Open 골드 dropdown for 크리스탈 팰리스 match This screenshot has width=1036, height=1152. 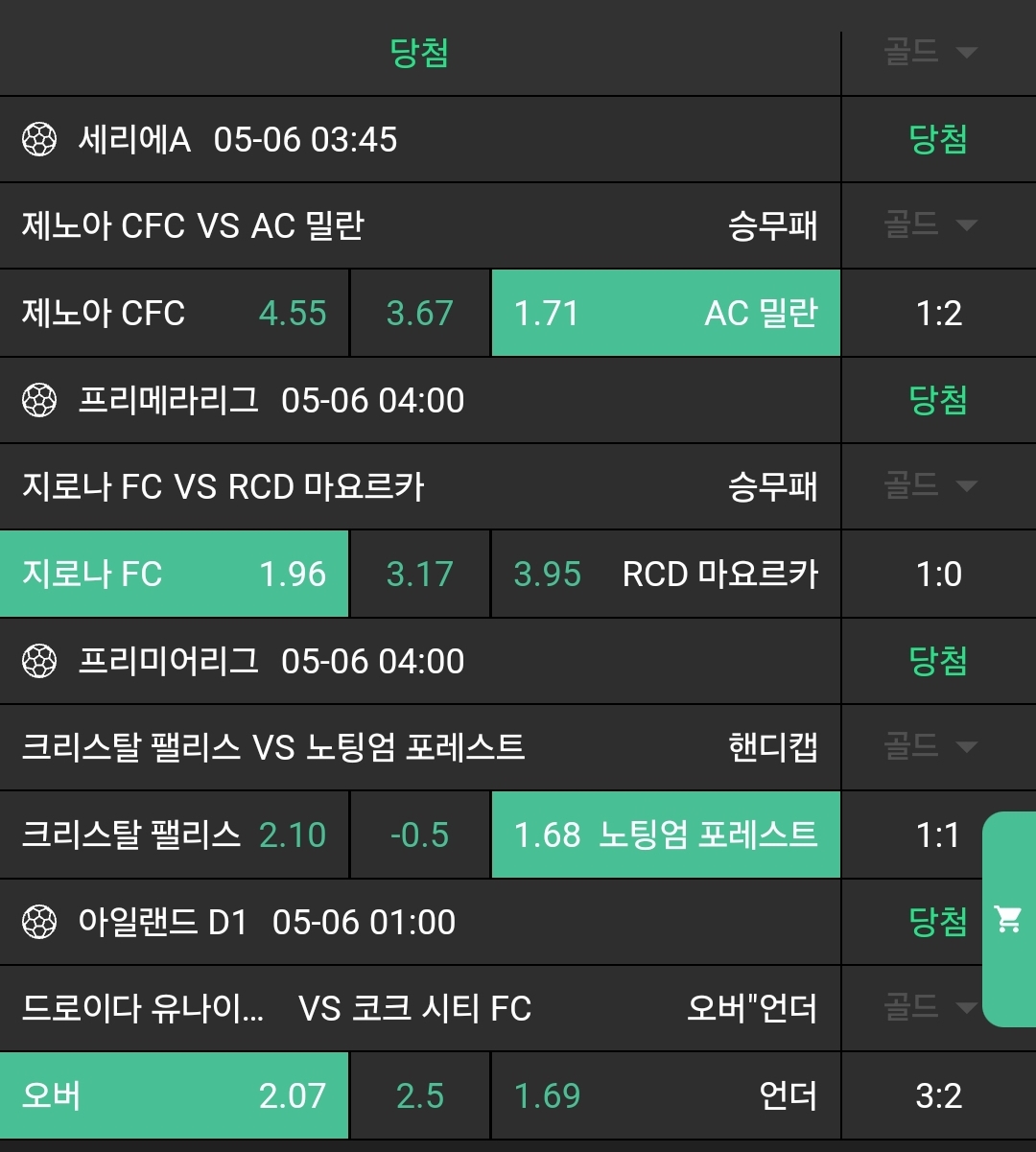click(x=930, y=746)
